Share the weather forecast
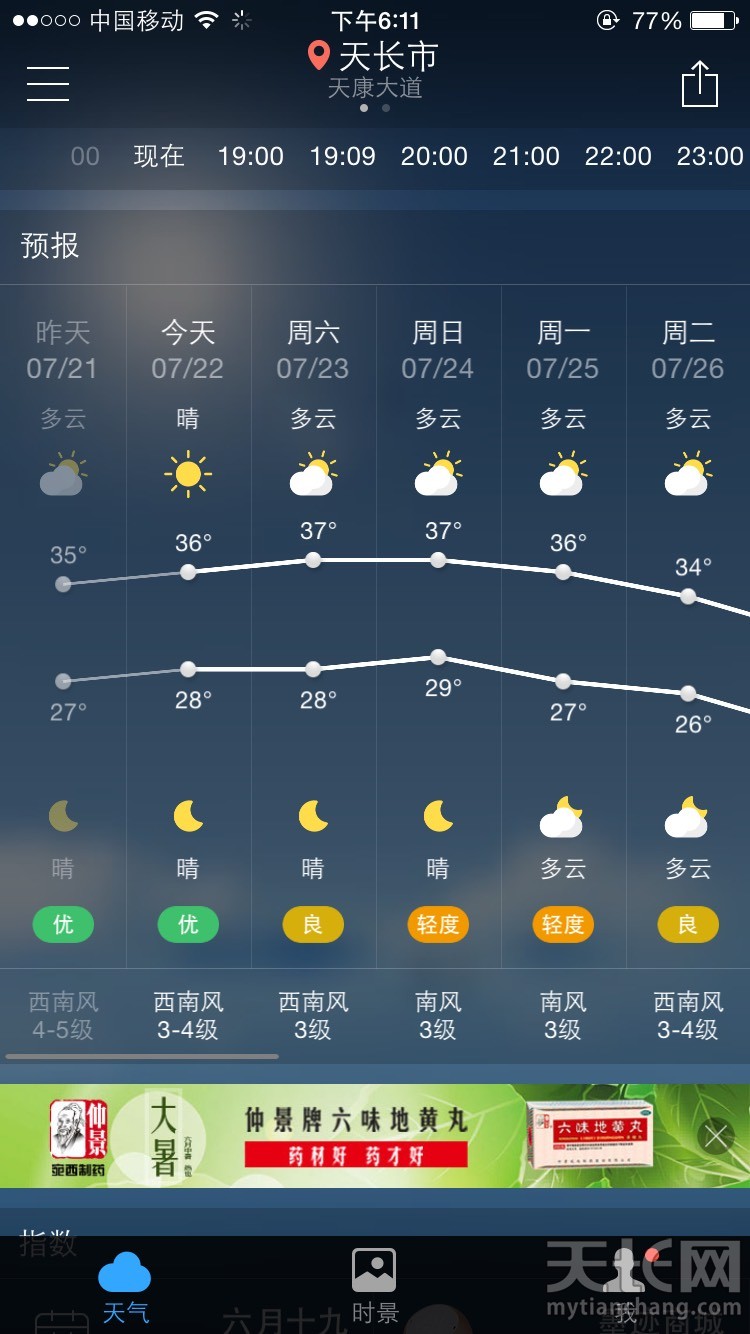 (x=699, y=83)
